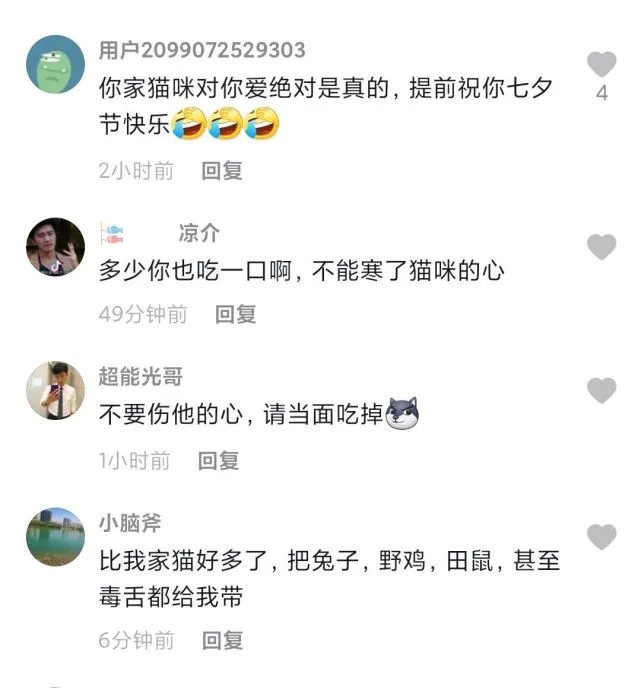Open the 小脑斧 username link

130,523
